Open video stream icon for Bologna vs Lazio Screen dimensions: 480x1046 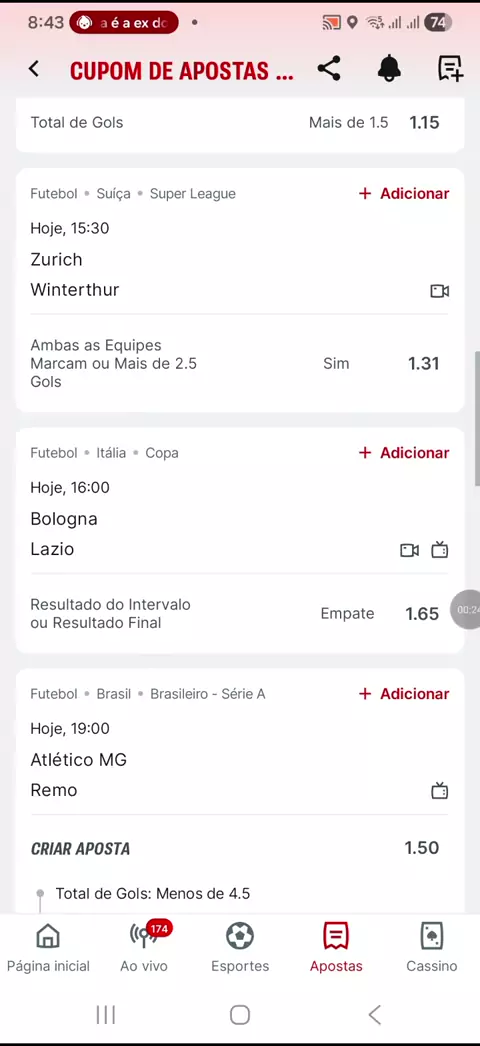[409, 550]
